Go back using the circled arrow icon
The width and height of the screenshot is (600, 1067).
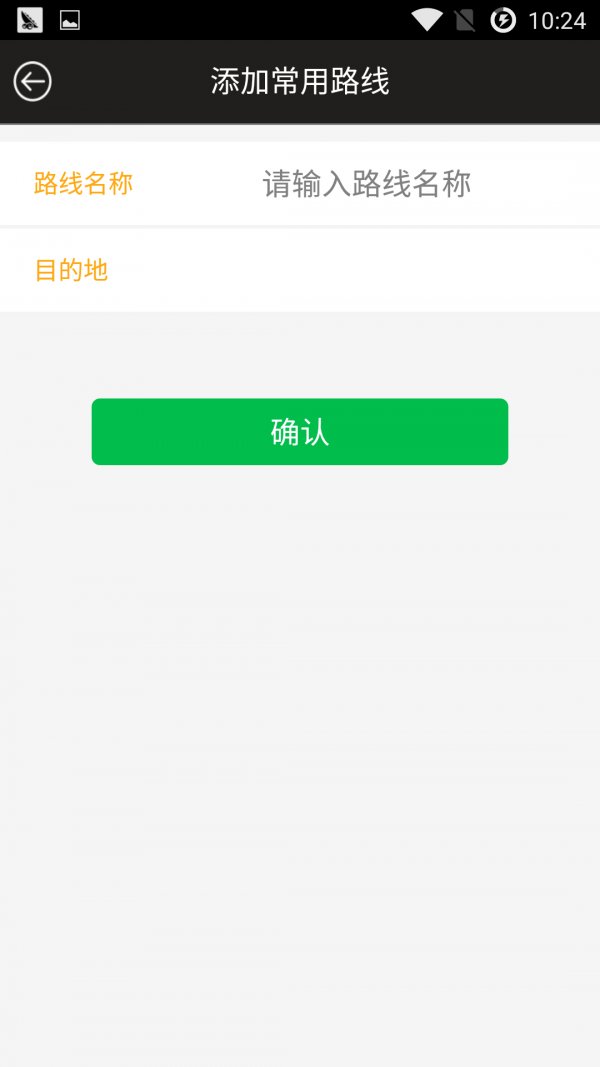(32, 81)
